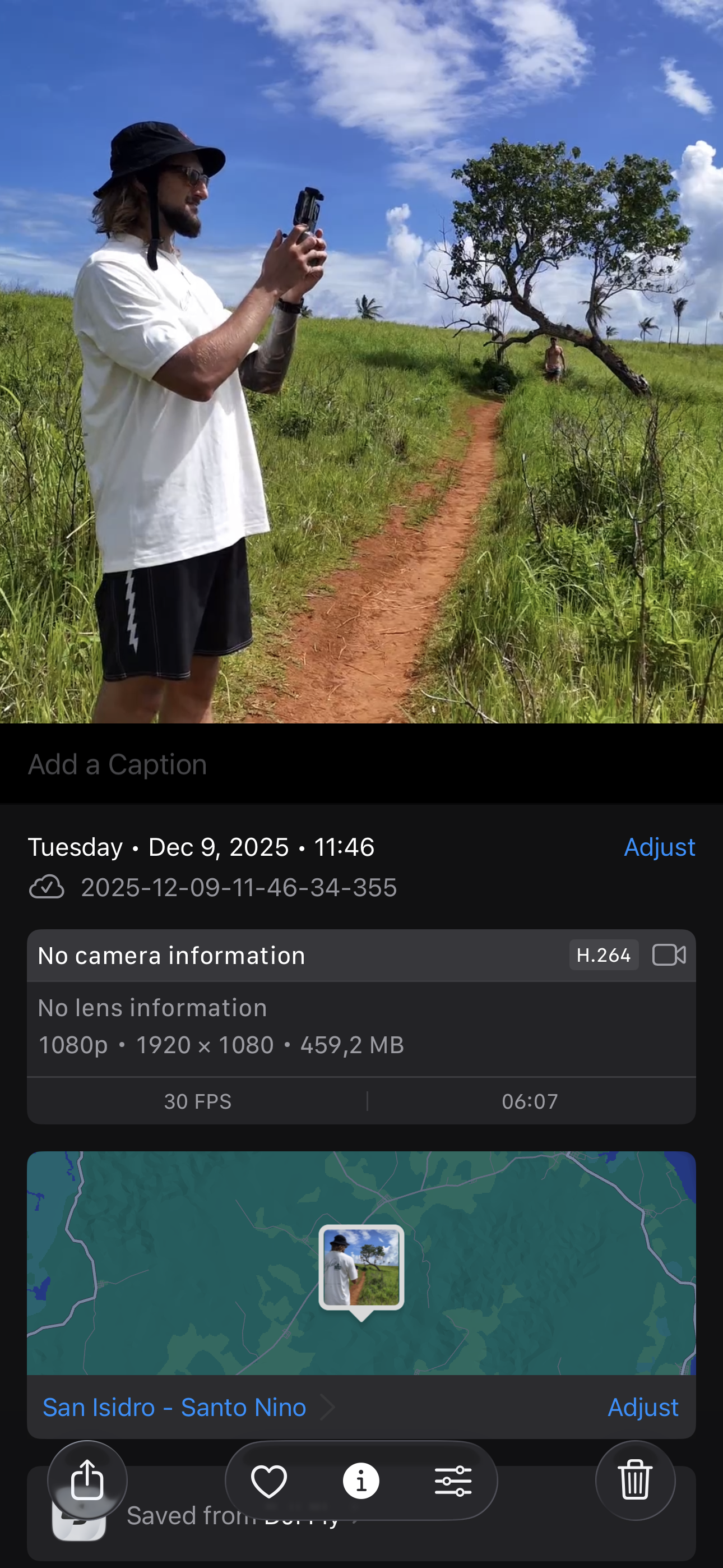The height and width of the screenshot is (1568, 723).
Task: Click Adjust next to the date
Action: tap(659, 847)
